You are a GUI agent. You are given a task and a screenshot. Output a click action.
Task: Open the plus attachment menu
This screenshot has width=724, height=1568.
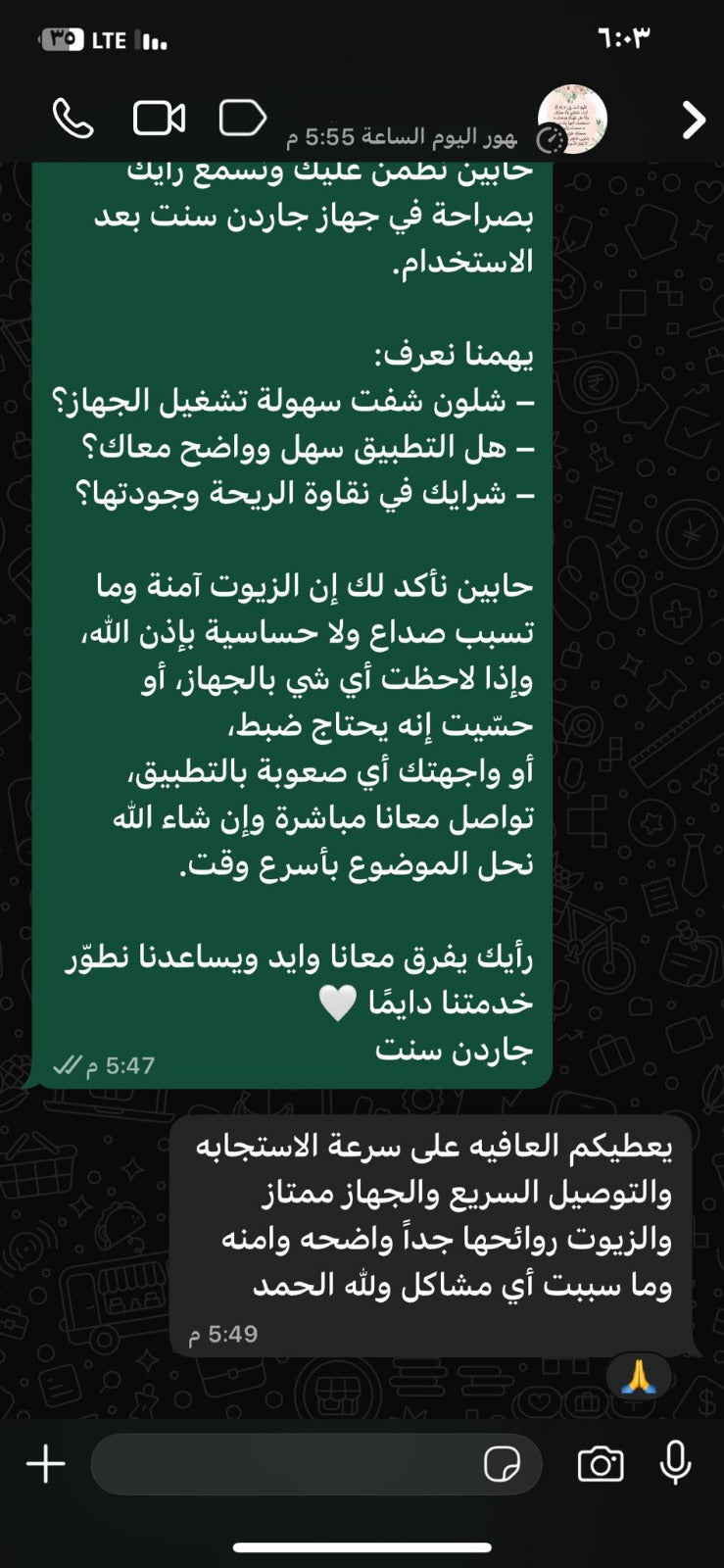coord(45,1464)
